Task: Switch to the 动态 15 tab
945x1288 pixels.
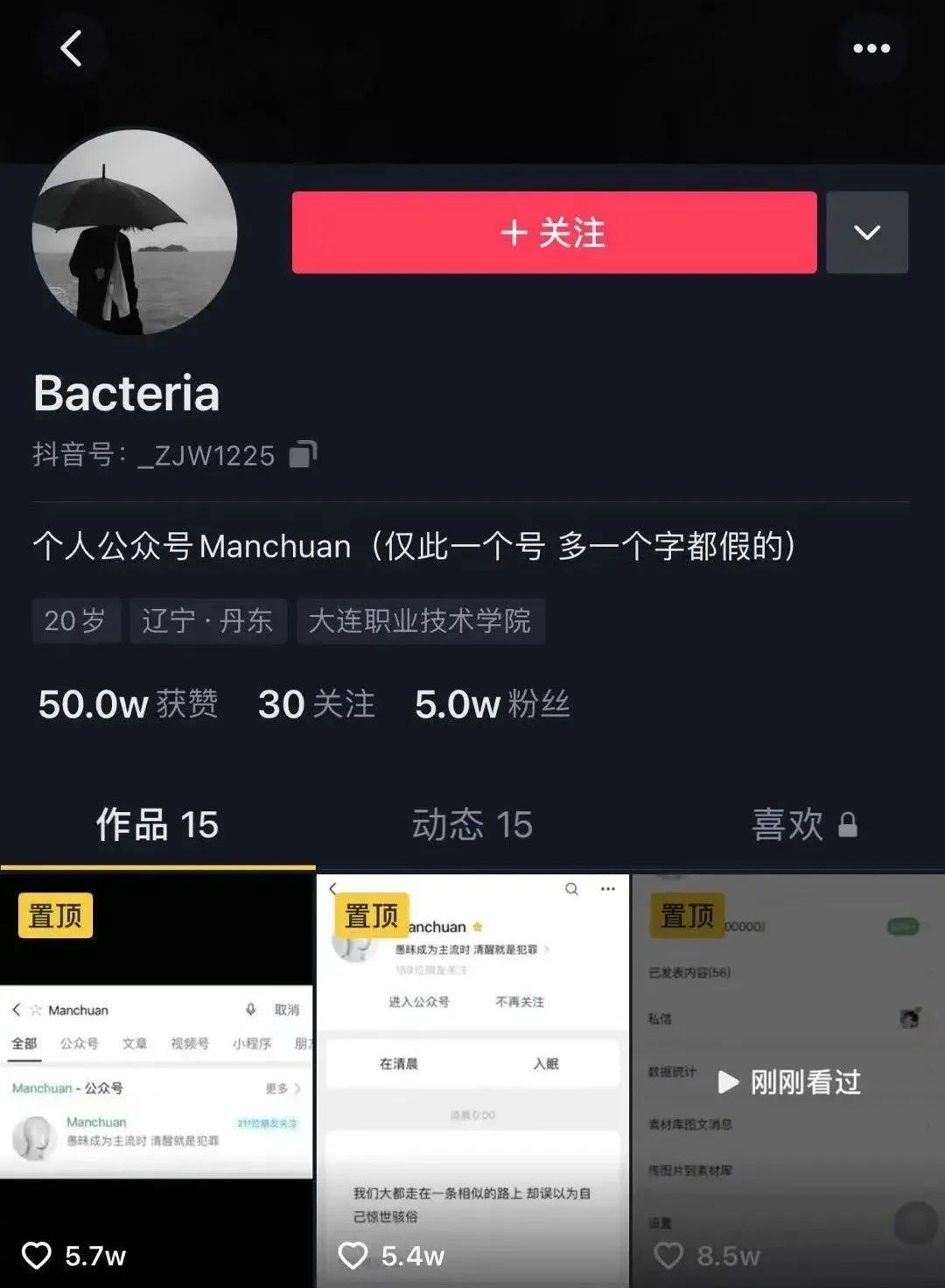Action: [x=472, y=824]
